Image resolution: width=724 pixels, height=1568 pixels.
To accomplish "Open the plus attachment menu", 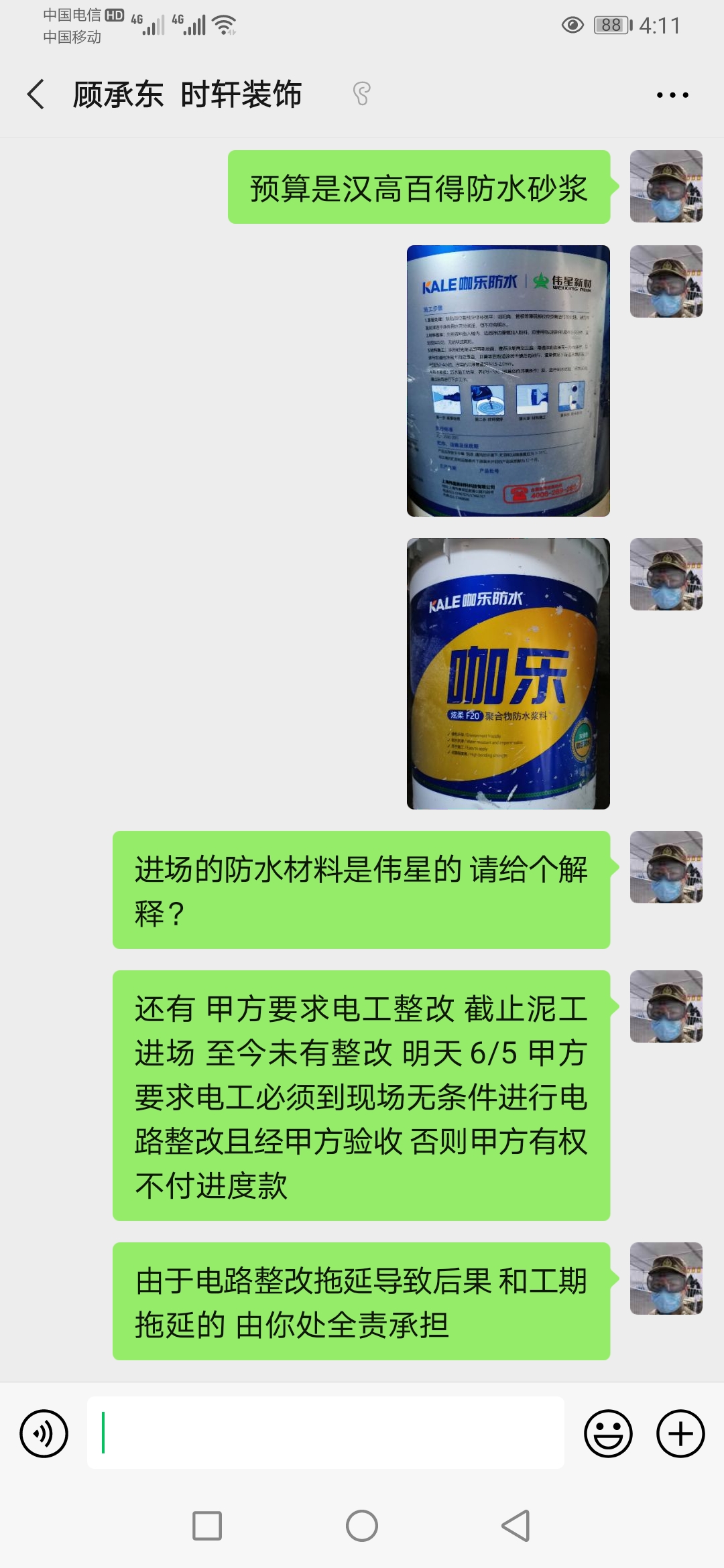I will (x=680, y=1433).
